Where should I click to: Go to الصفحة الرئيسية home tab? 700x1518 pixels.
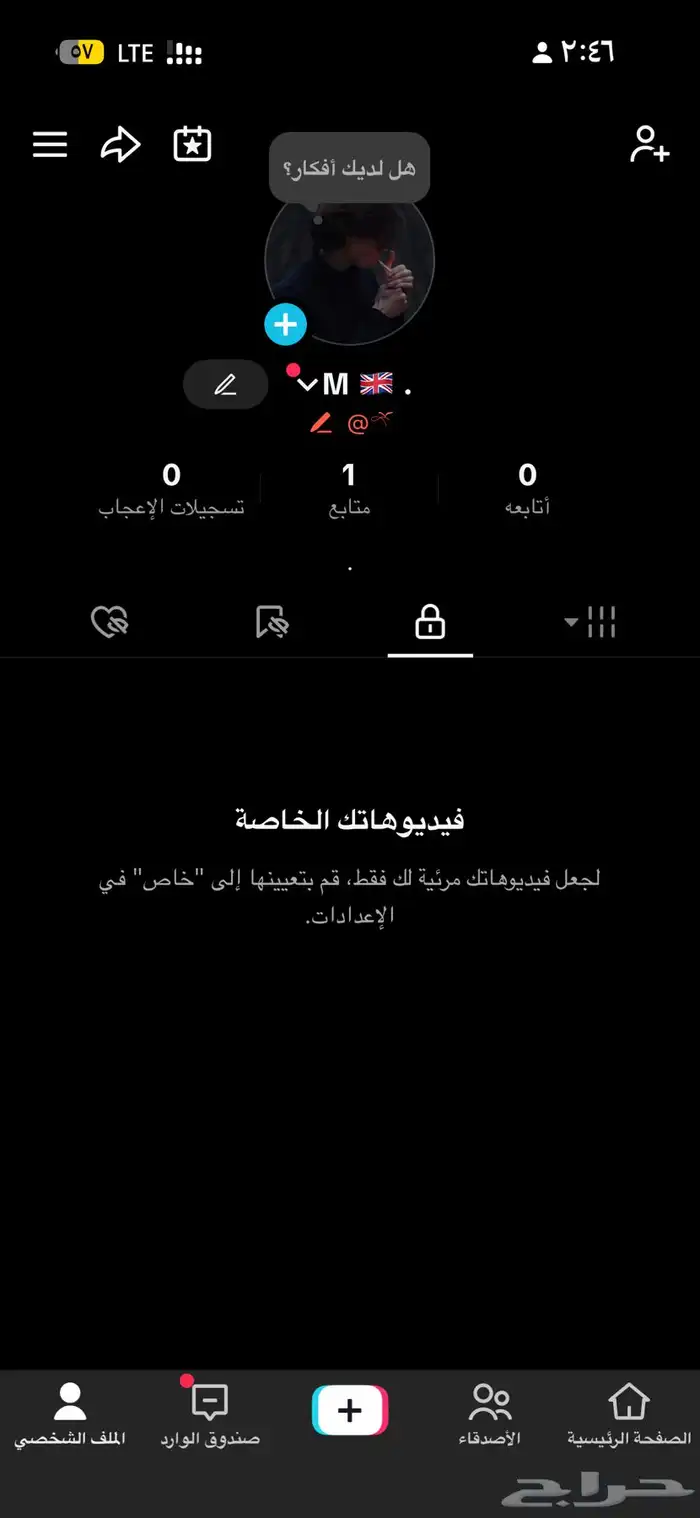629,1415
